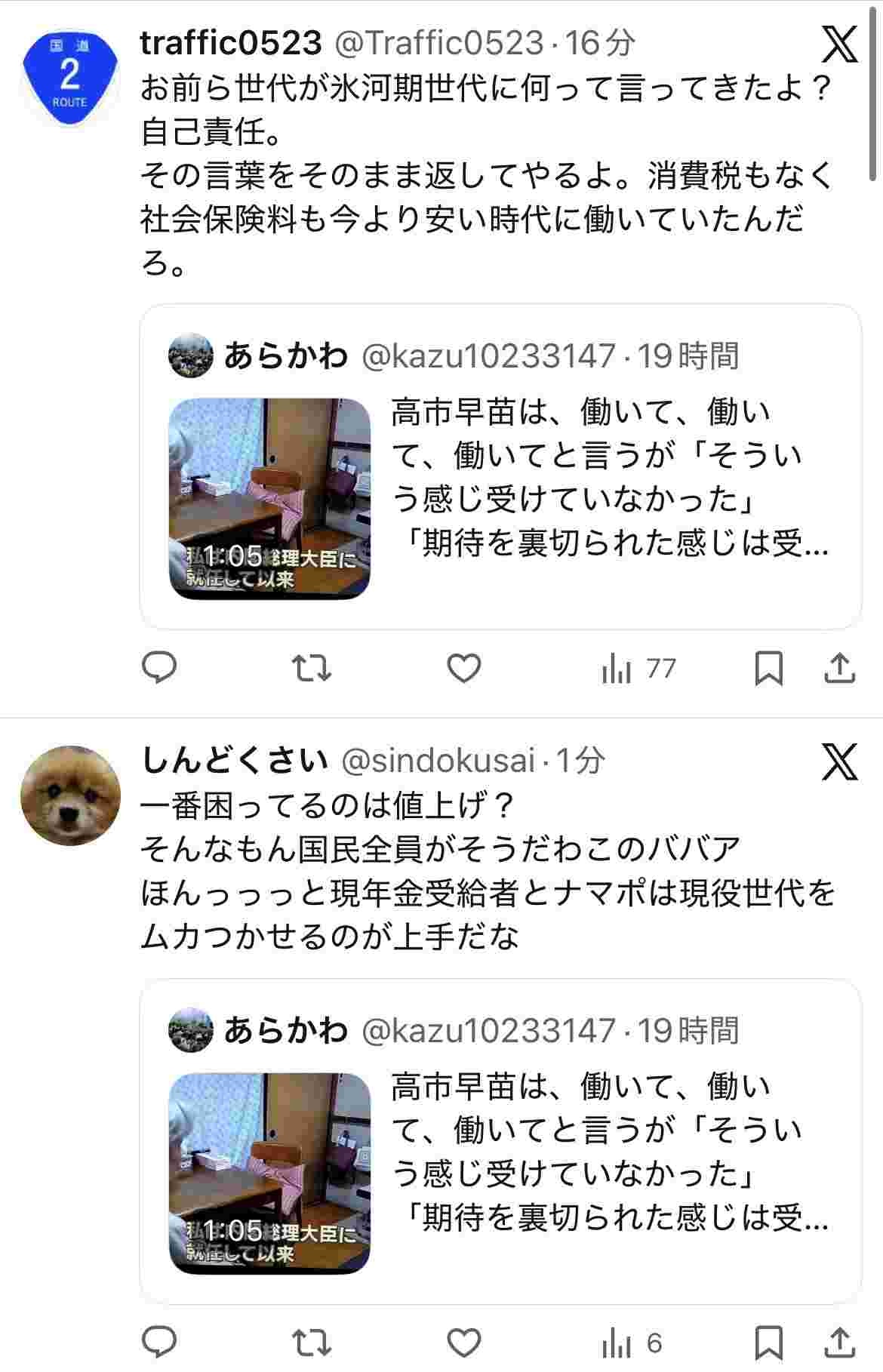Open @Traffic0523 username link
883x1372 pixels.
(438, 43)
